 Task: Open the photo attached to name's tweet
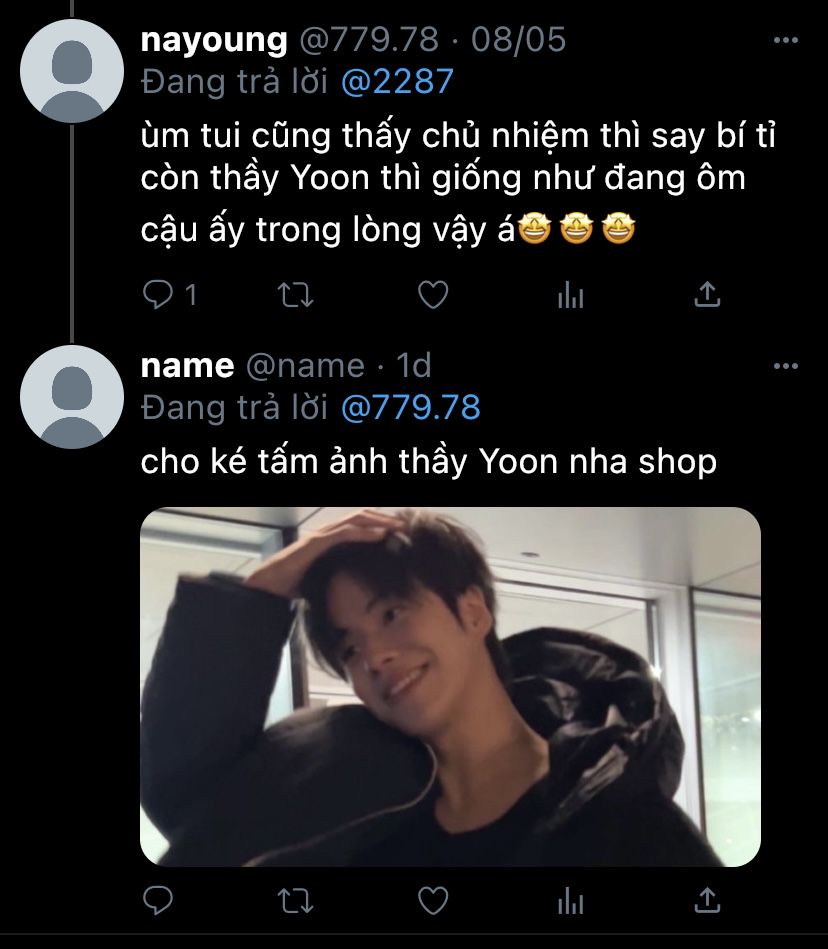(x=450, y=686)
